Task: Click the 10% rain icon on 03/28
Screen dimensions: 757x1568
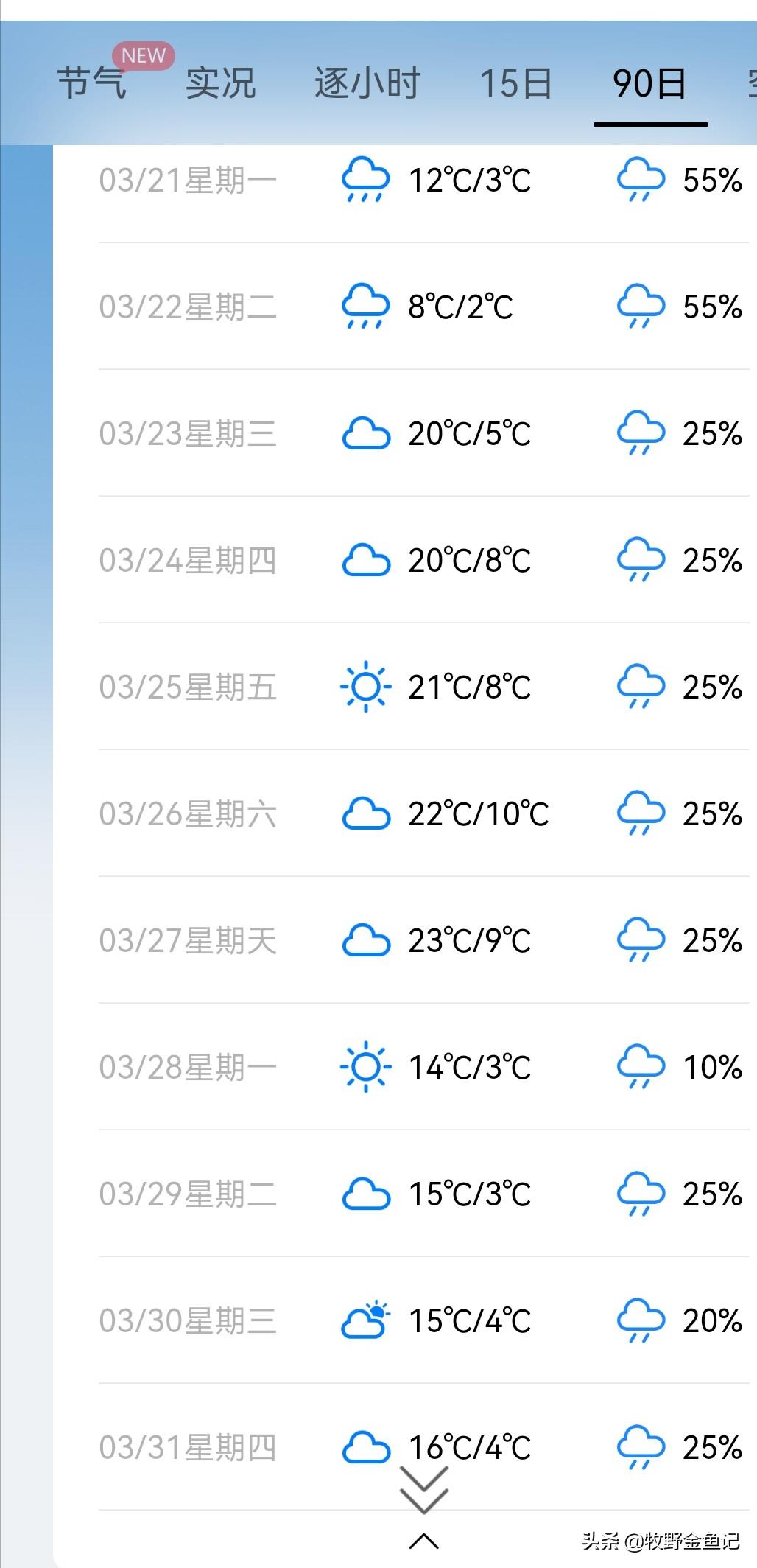Action: pyautogui.click(x=641, y=1066)
